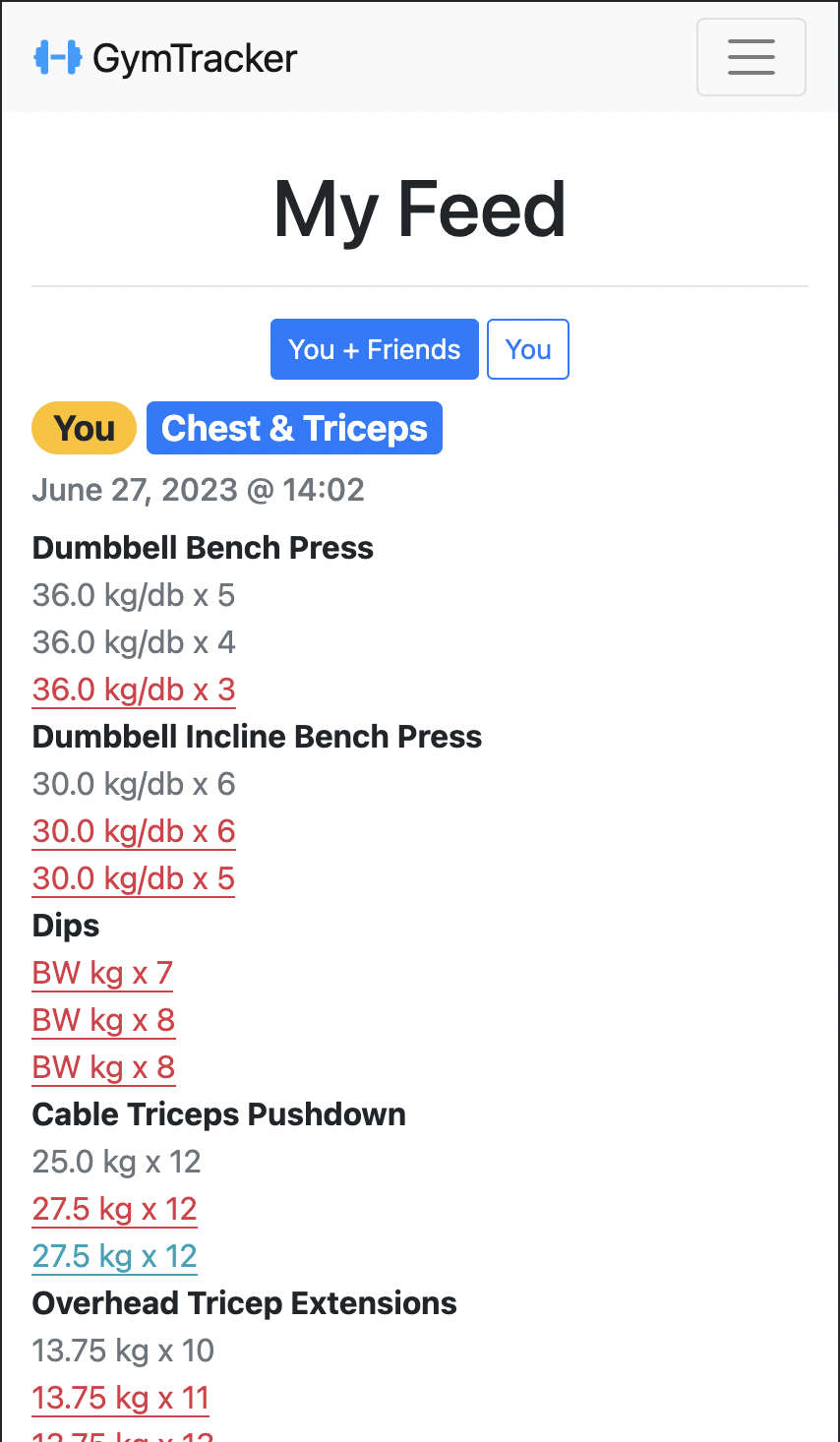Open the 30.0 kg/db x 5 set link
This screenshot has width=840, height=1442.
point(134,878)
